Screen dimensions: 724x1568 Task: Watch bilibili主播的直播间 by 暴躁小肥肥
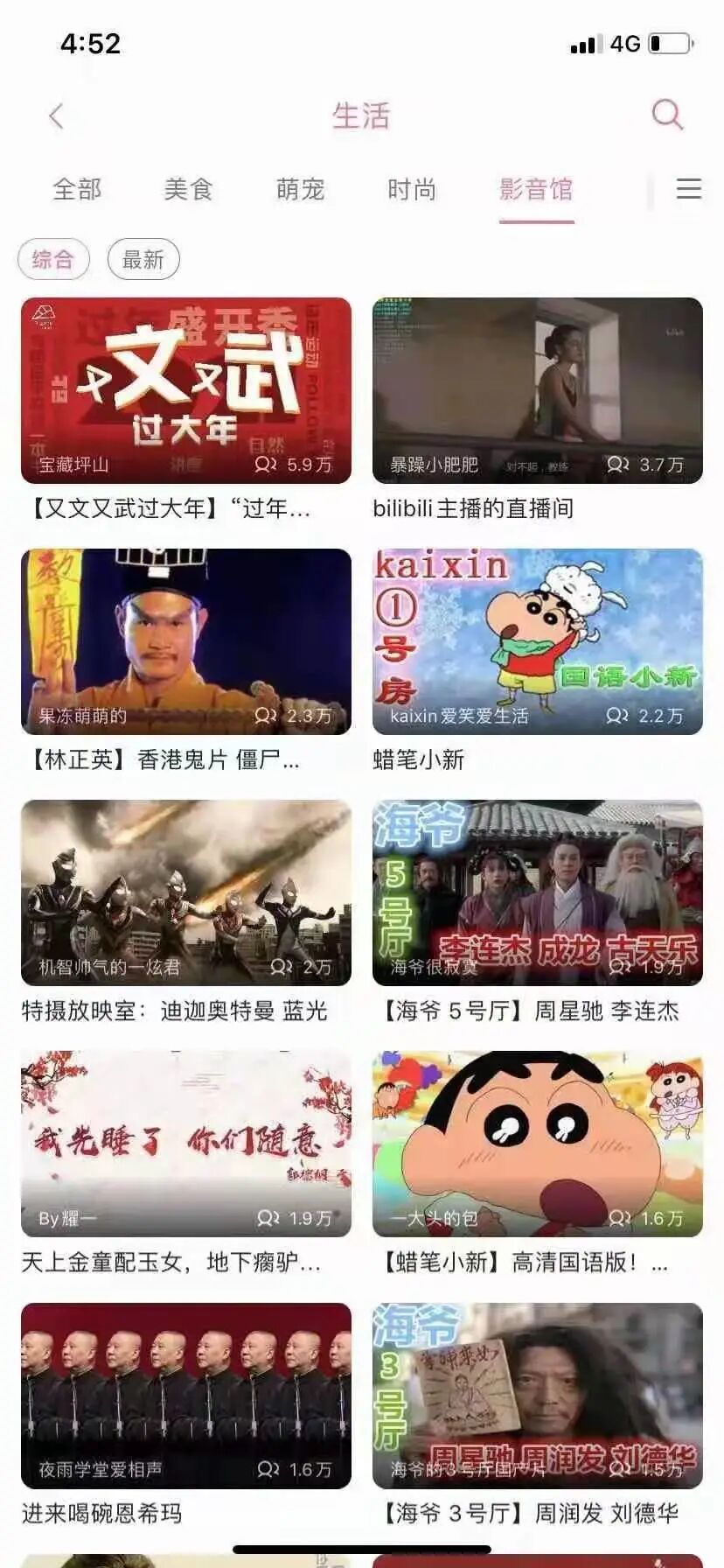coord(537,391)
